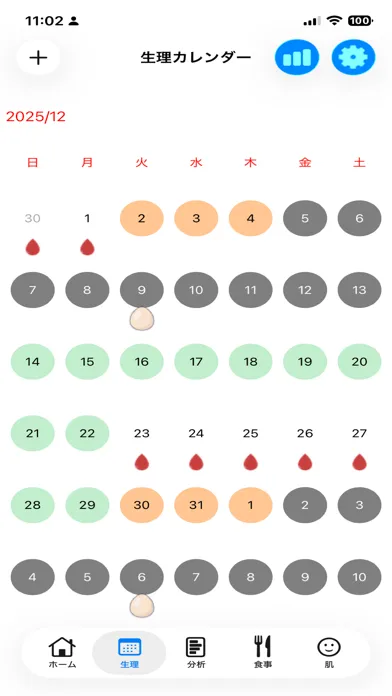Select December 22 on the calendar
This screenshot has height=696, width=392.
87,433
